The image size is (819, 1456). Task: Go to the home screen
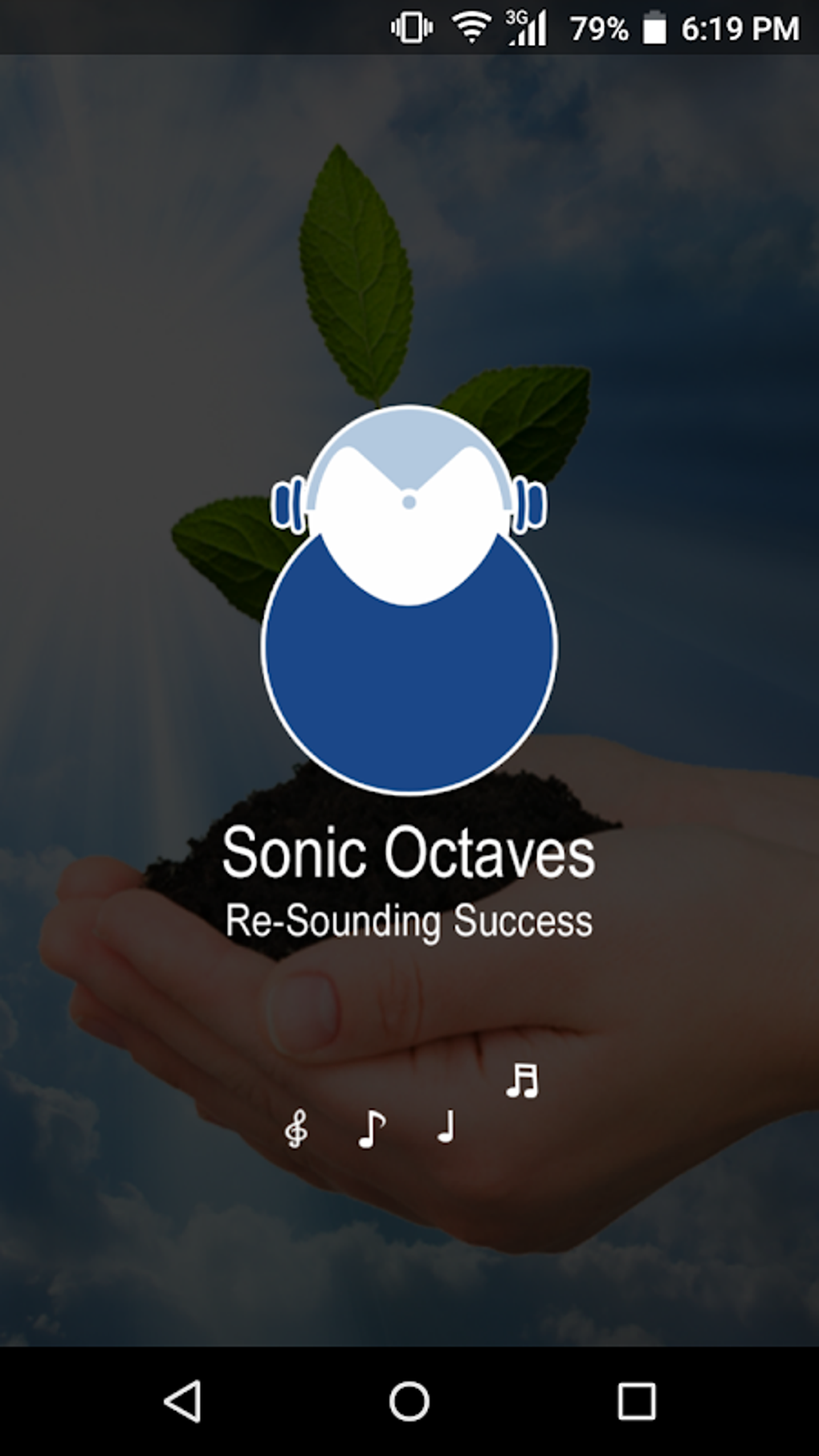(x=409, y=1401)
